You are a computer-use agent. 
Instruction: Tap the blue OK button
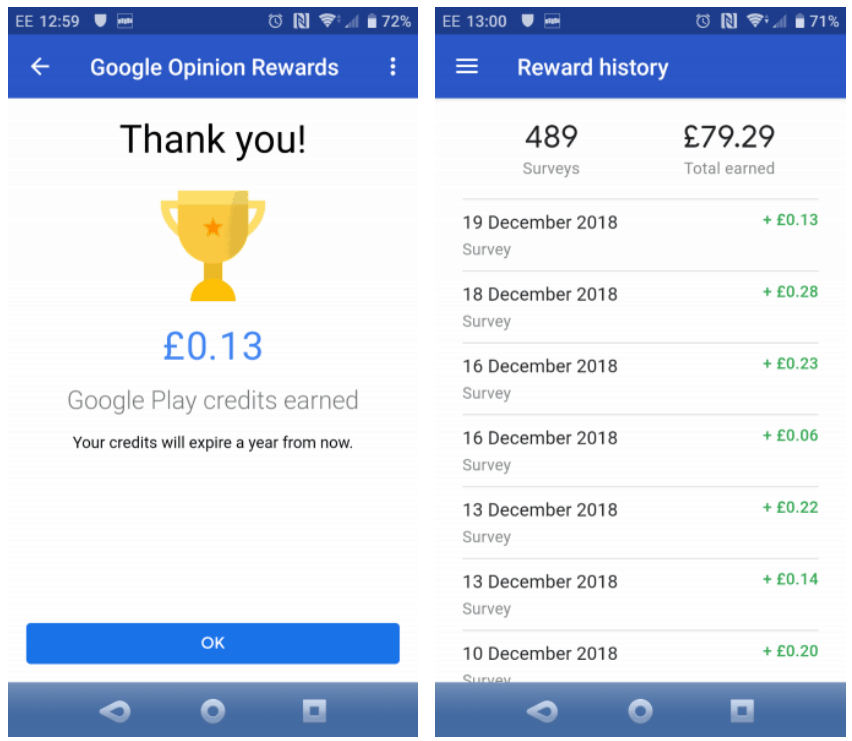[x=212, y=643]
